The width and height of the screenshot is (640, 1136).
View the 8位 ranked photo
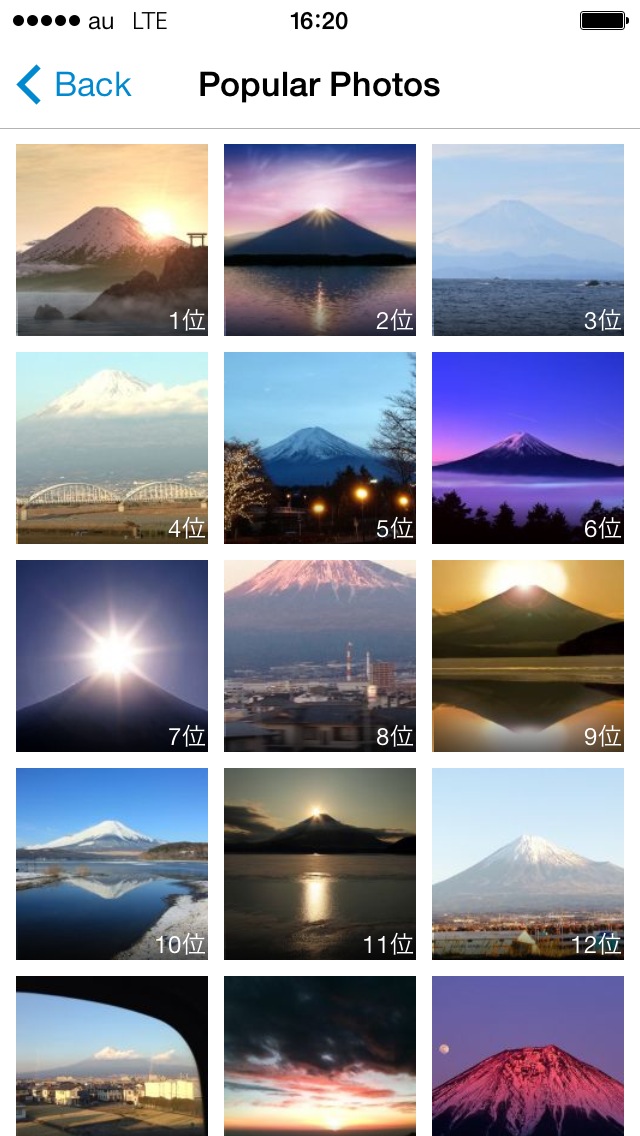[x=320, y=656]
